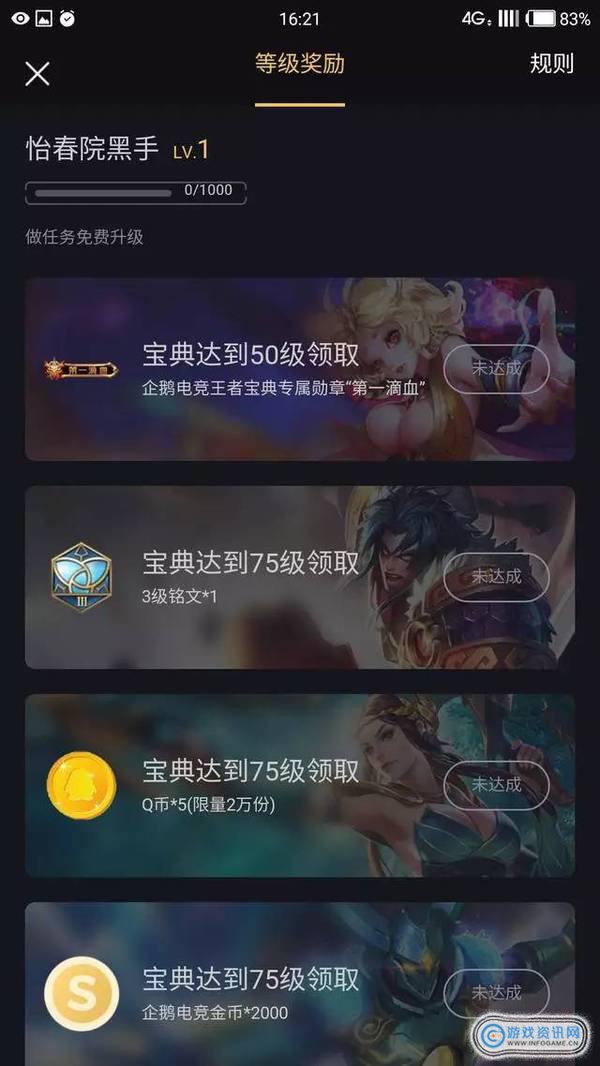
Task: Tap 未达成 on the Q币*5 reward
Action: point(496,785)
